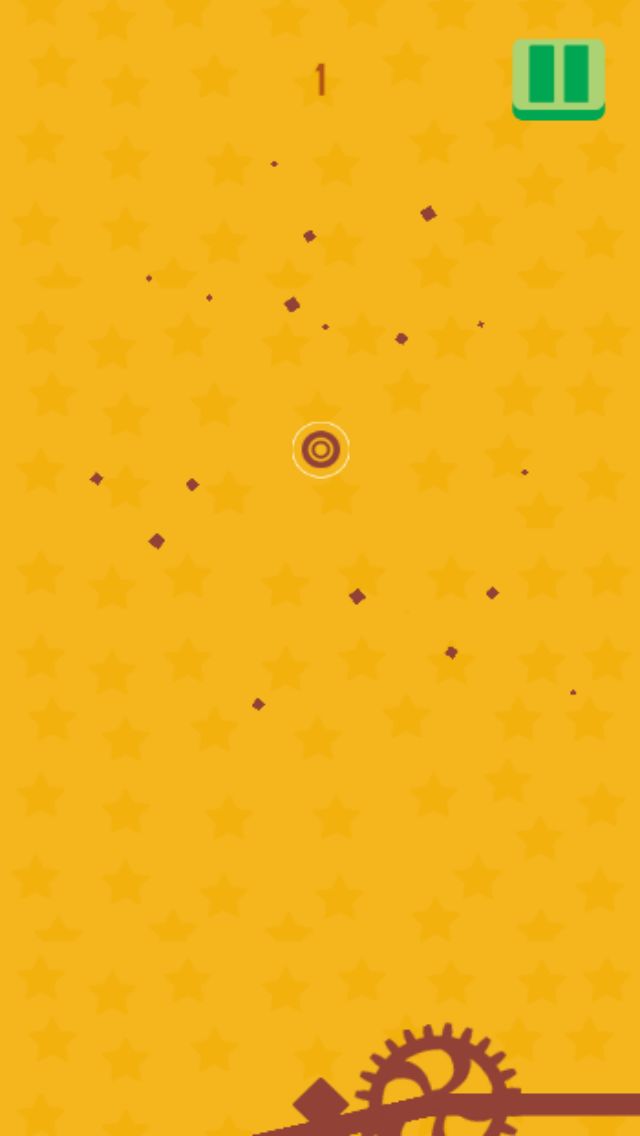Pause the game with the green button
640x1136 pixels.
(x=558, y=78)
